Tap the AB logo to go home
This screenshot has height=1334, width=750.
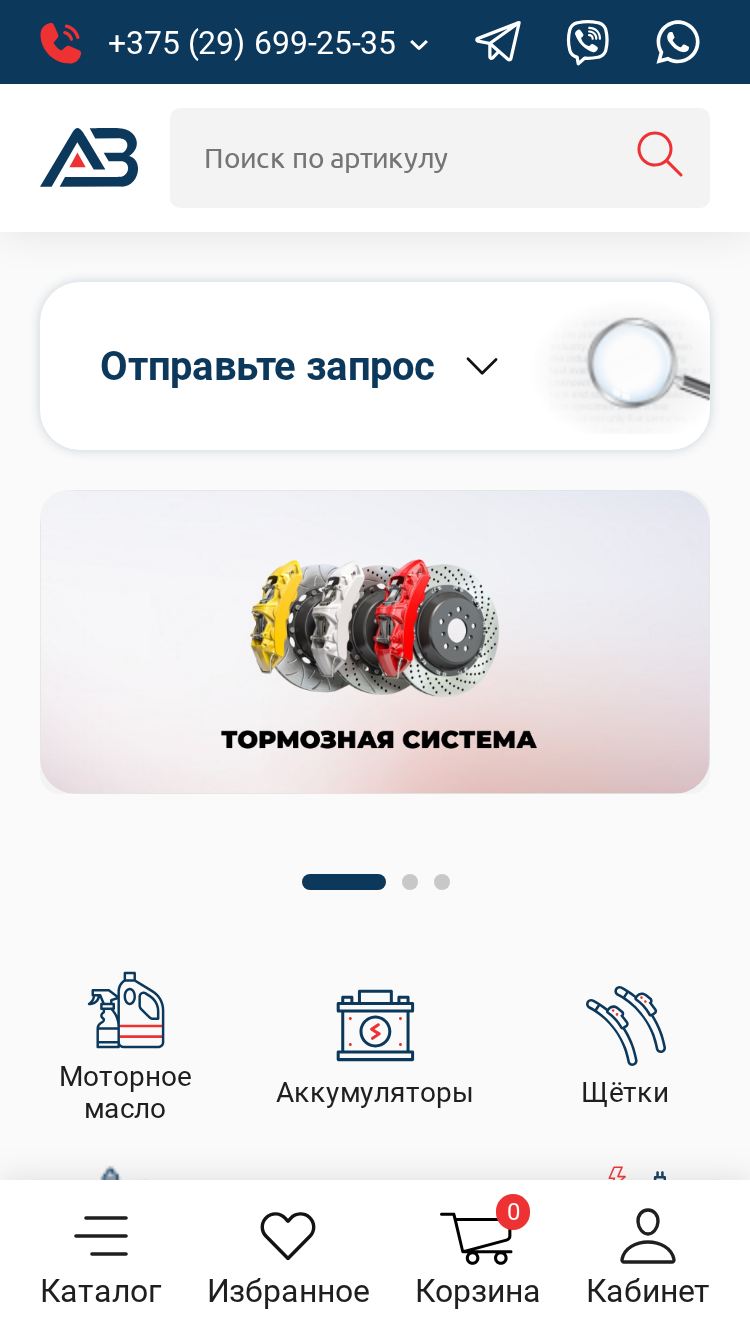(90, 158)
